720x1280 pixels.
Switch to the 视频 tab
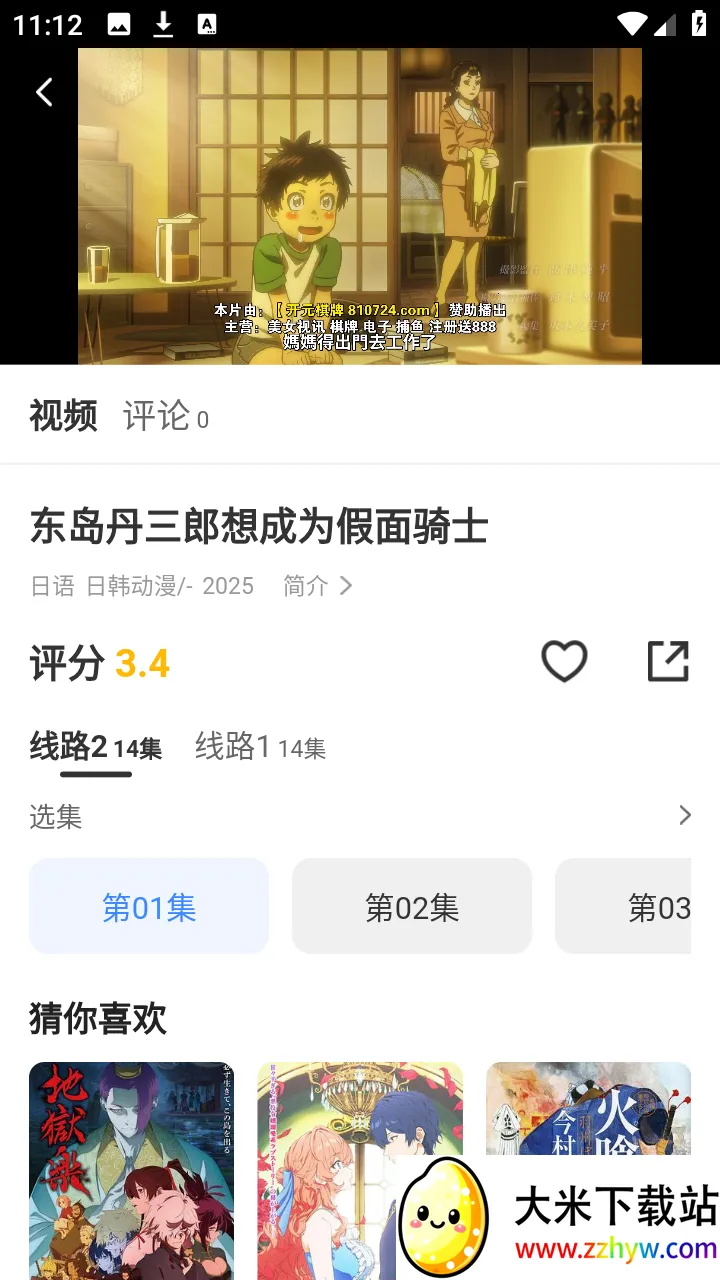pyautogui.click(x=62, y=416)
